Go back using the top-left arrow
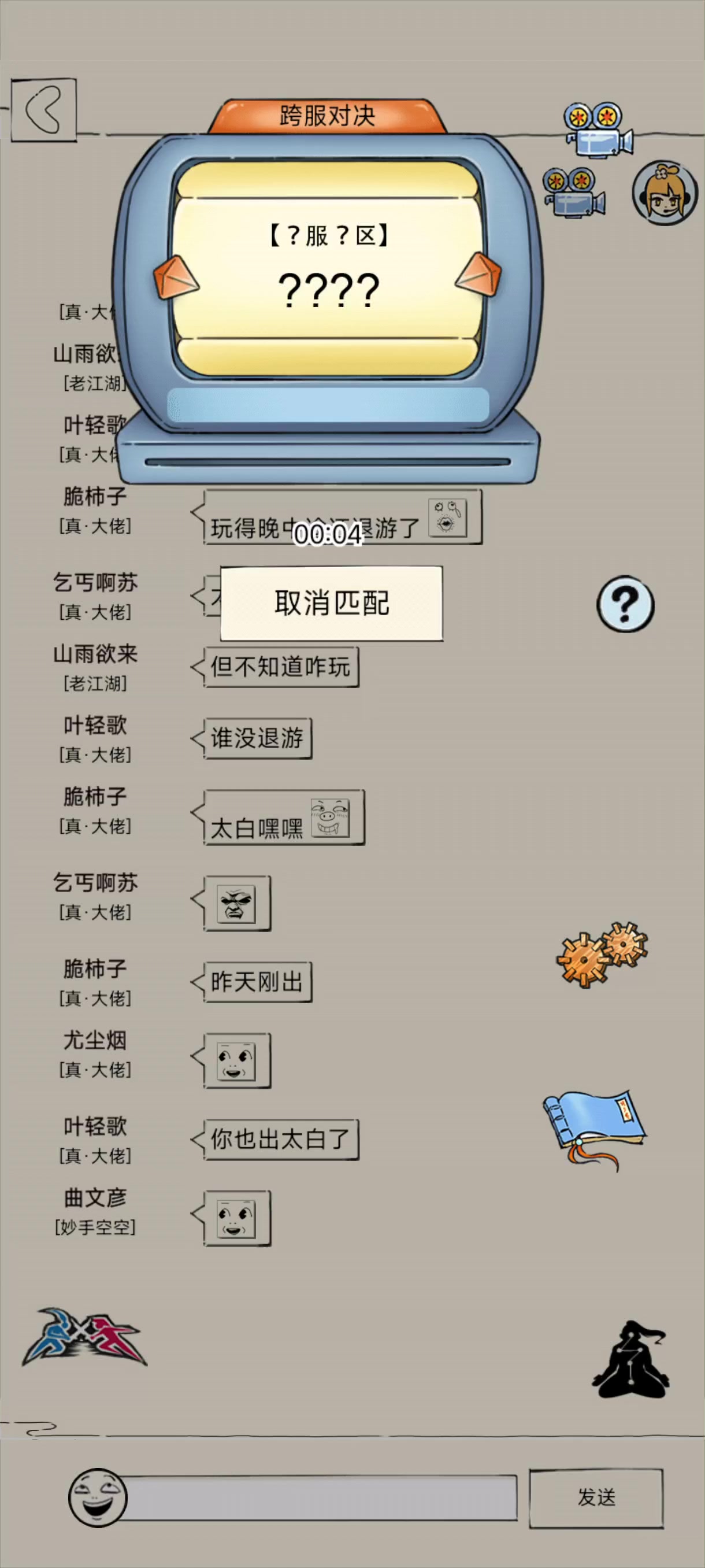Image resolution: width=705 pixels, height=1568 pixels. pos(44,110)
